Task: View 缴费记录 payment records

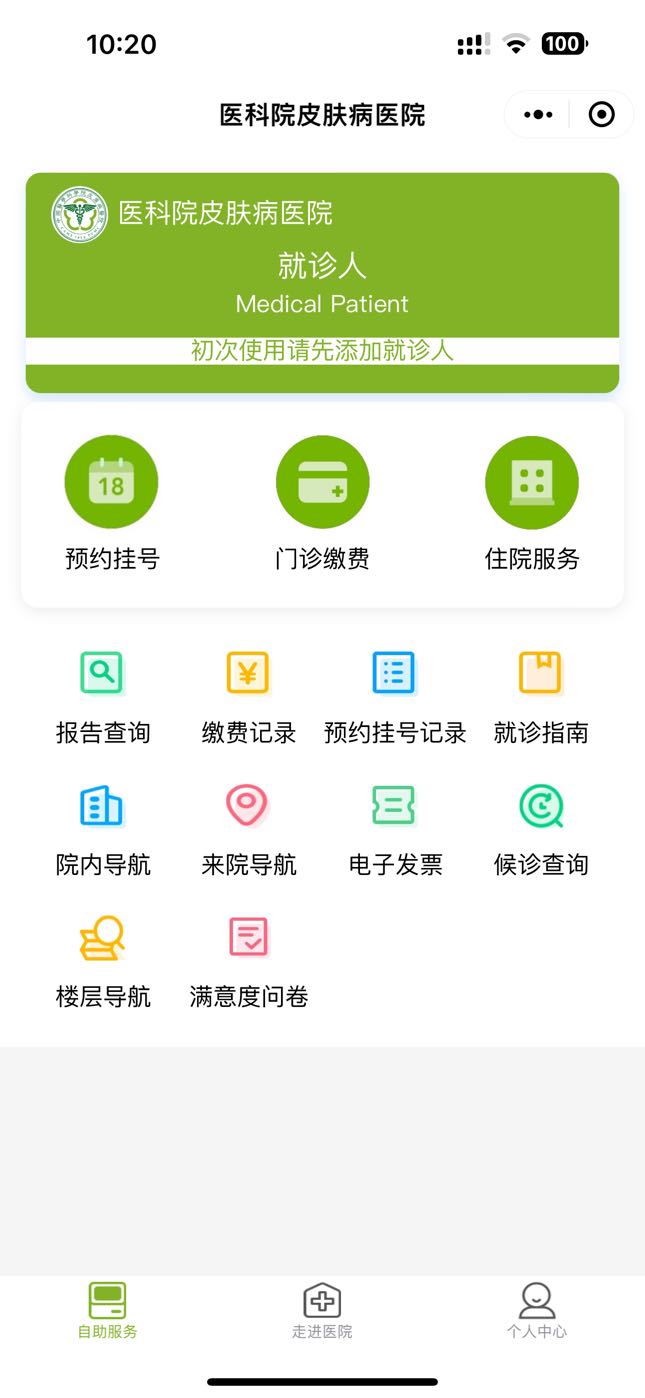Action: (x=249, y=698)
